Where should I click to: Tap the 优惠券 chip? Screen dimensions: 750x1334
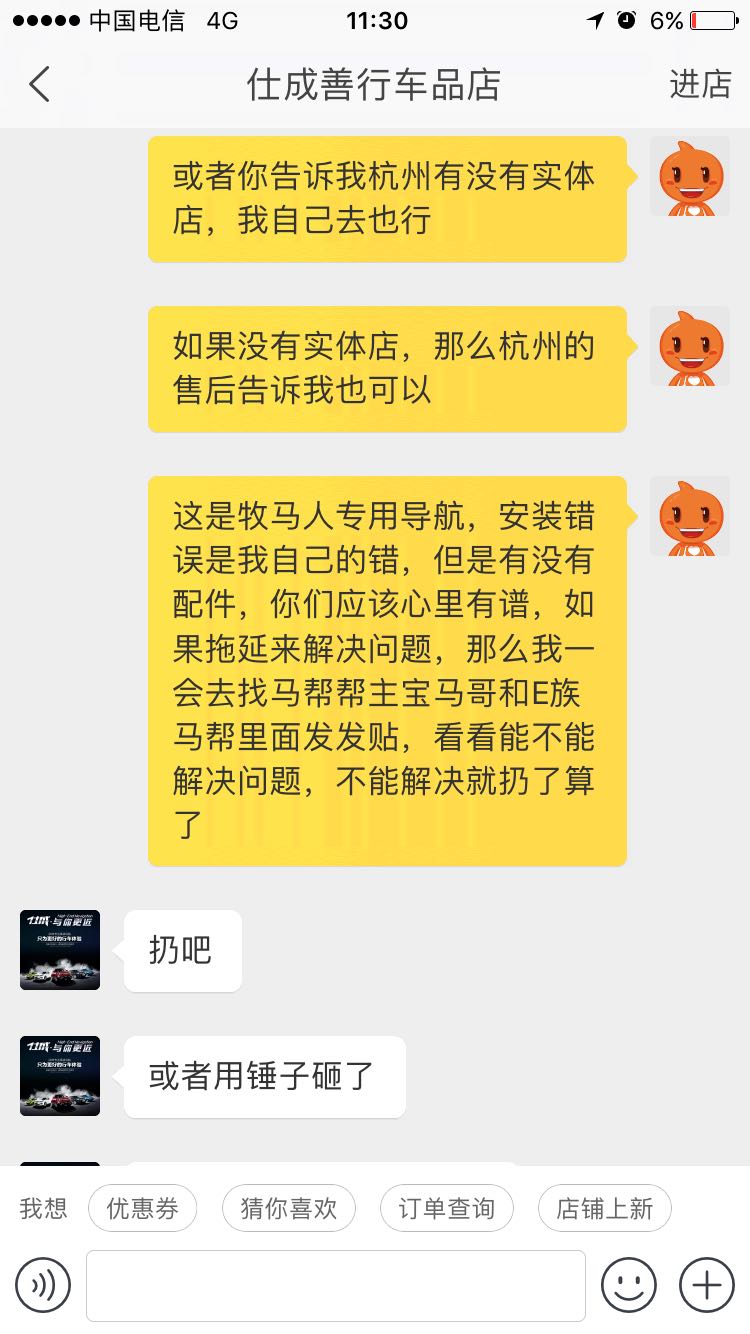(x=143, y=1208)
